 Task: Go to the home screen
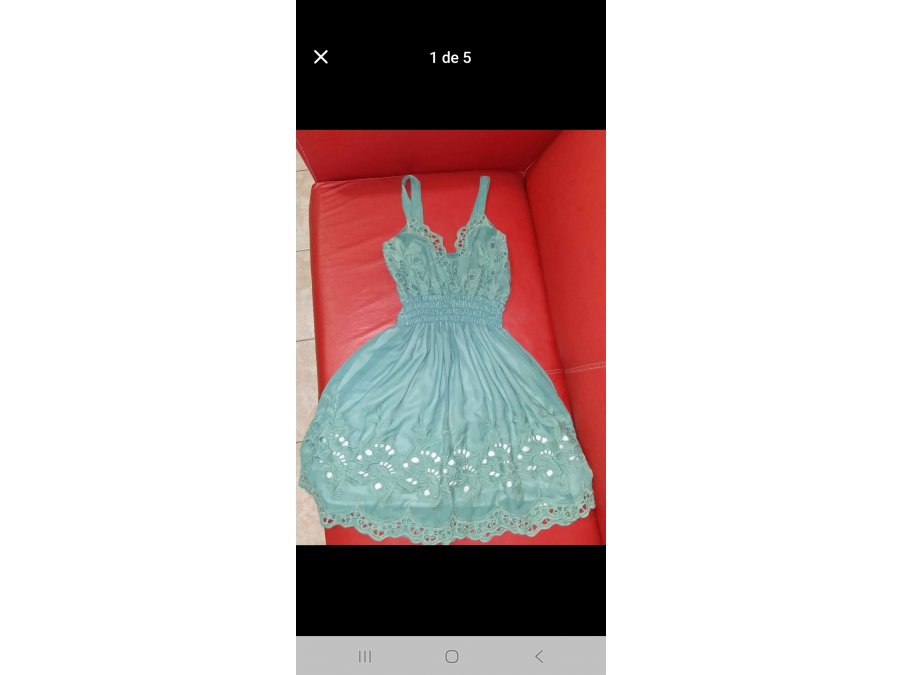[x=451, y=656]
